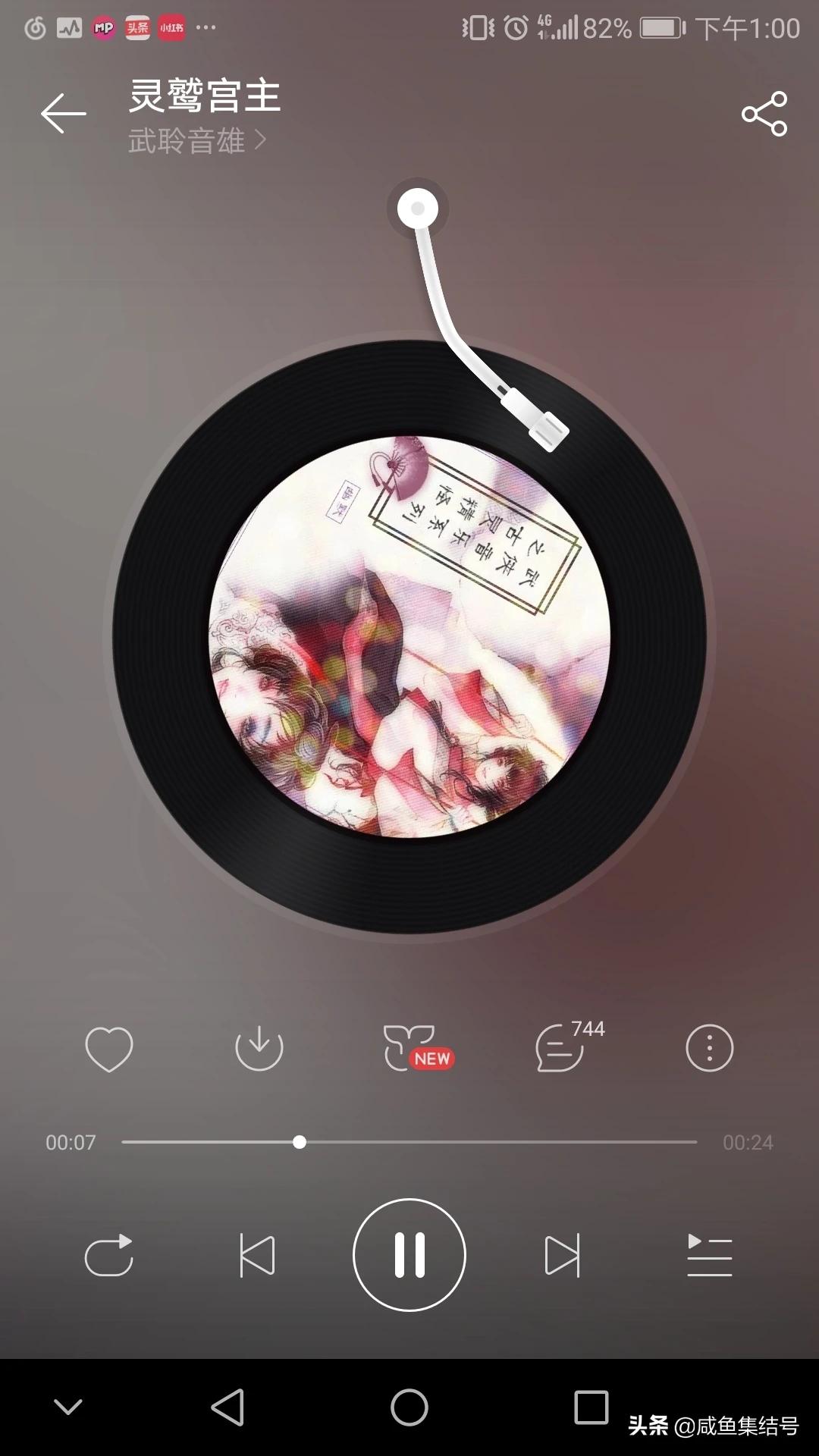This screenshot has height=1456, width=819.
Task: Share the song 灵鹫宫主
Action: tap(764, 114)
